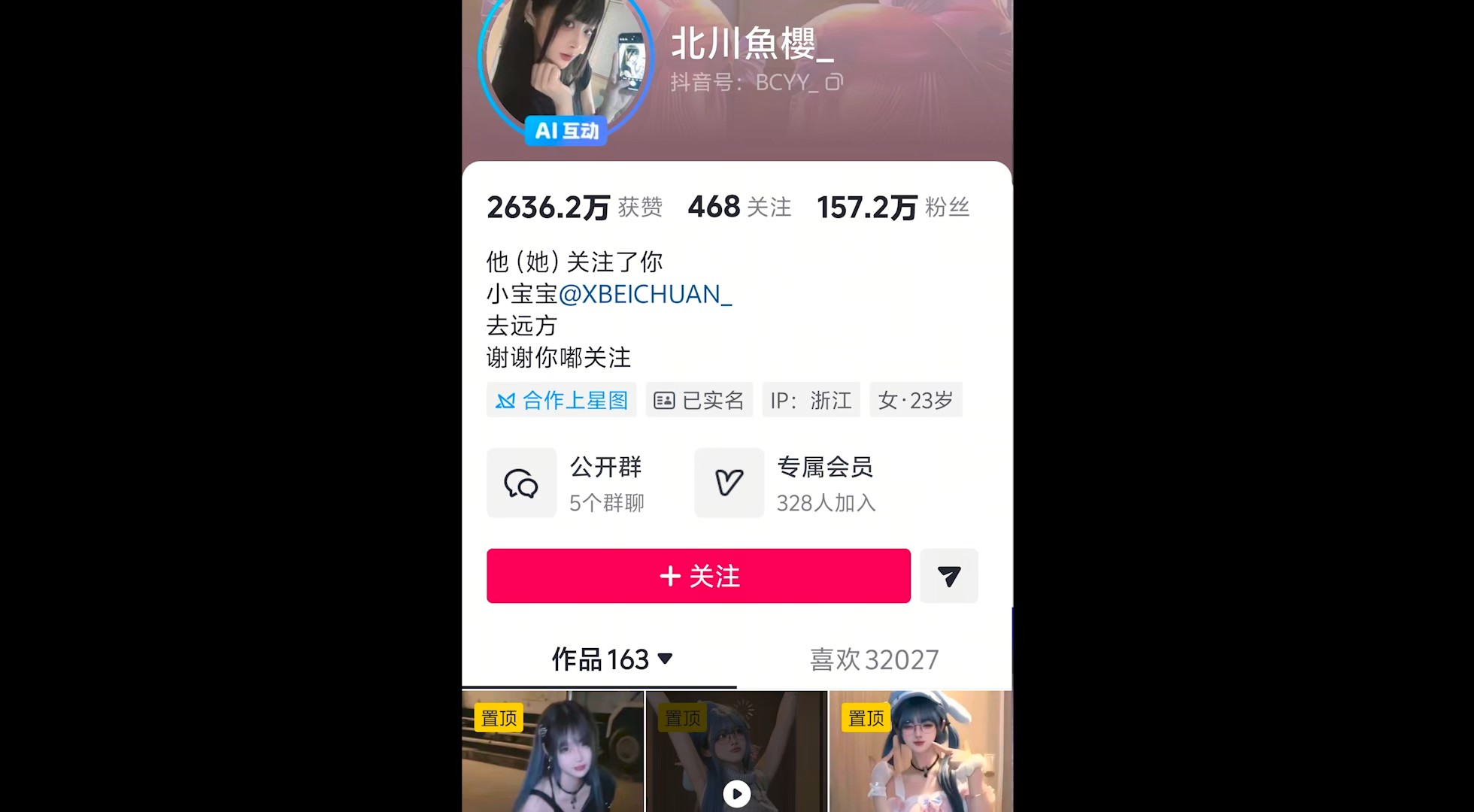Send a private message via arrow icon
The image size is (1474, 812).
(x=948, y=576)
